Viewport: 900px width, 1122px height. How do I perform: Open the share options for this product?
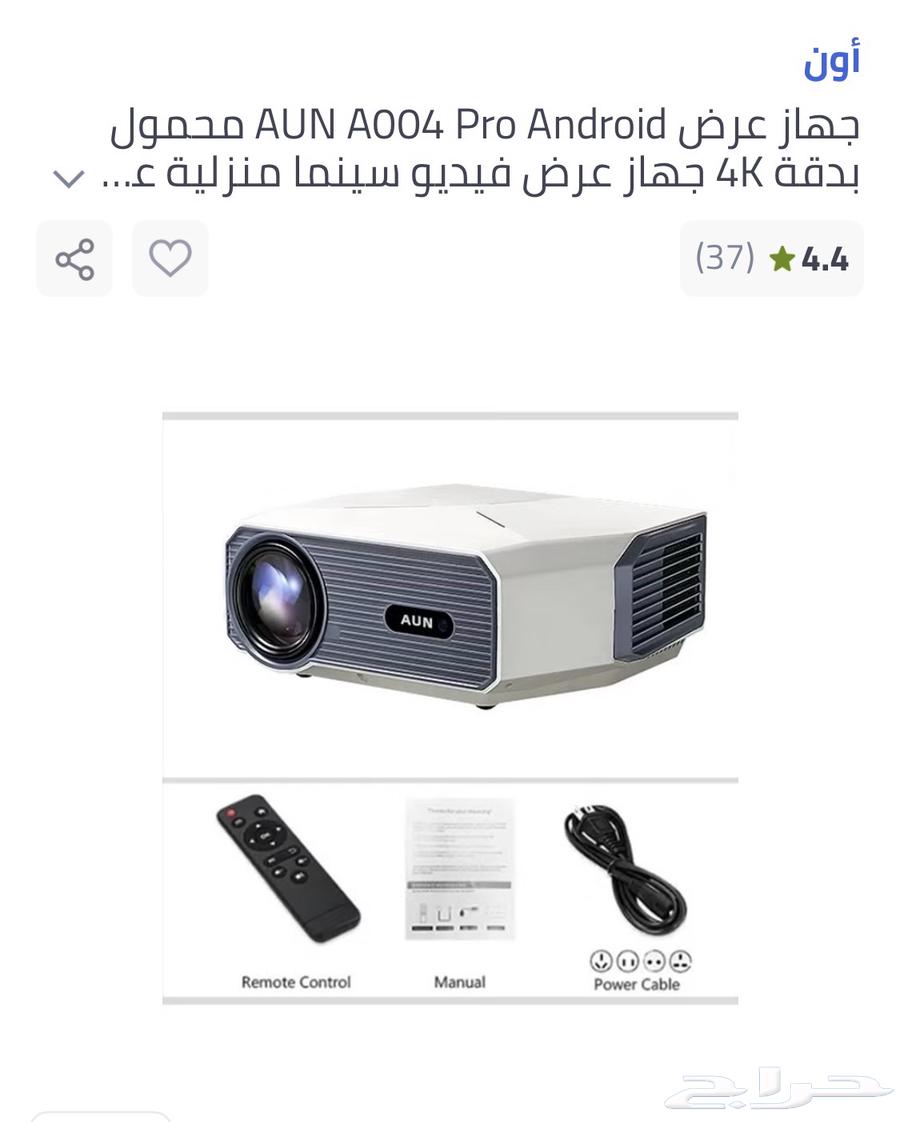click(75, 259)
